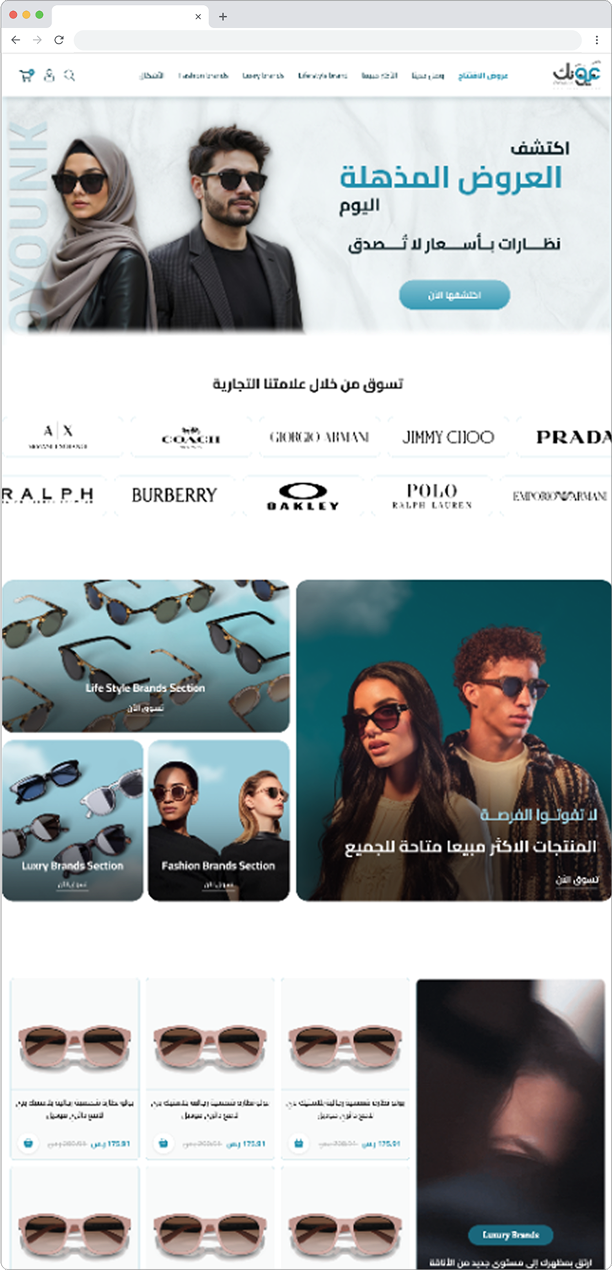Select the Jimmy Choo brand logo
Viewport: 612px width, 1270px height.
(x=448, y=437)
